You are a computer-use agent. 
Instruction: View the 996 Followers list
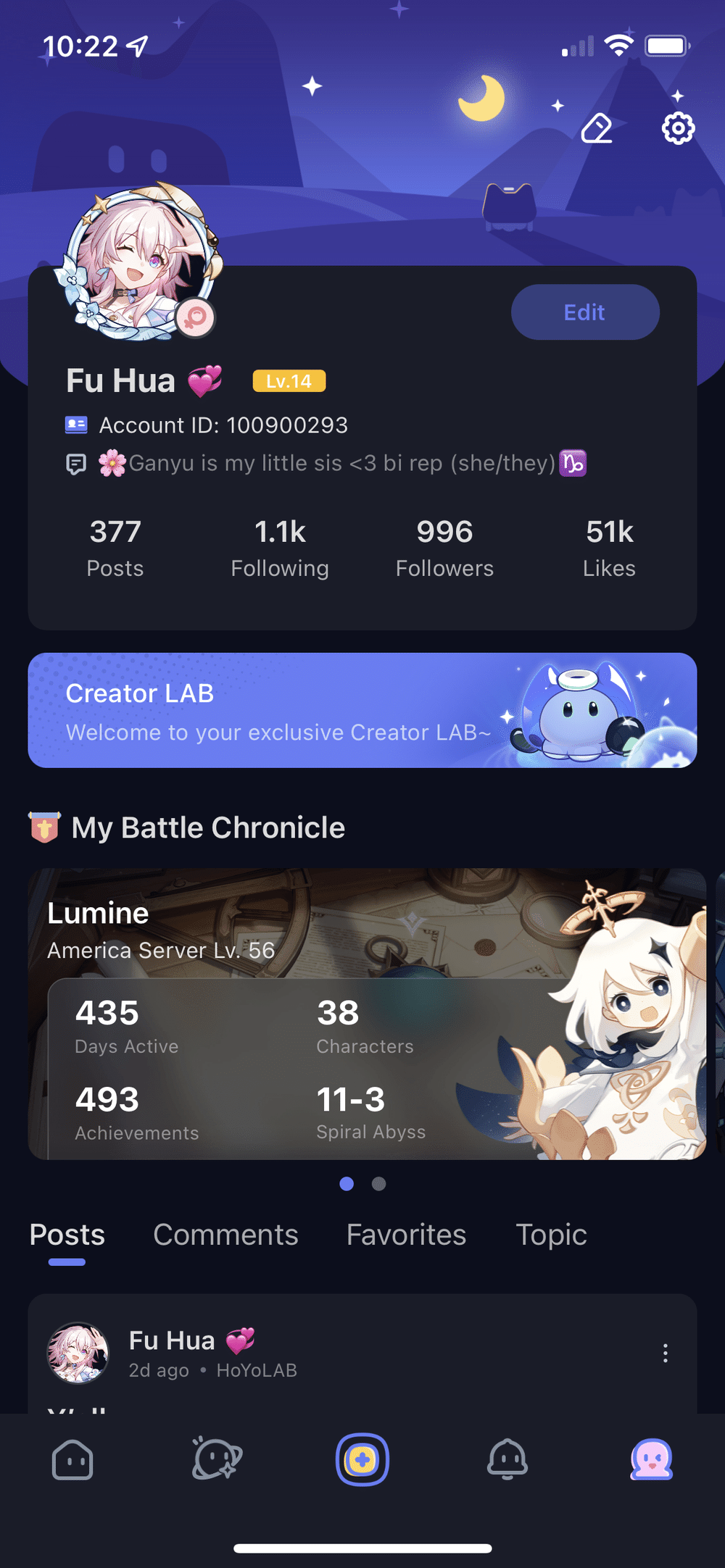[x=444, y=548]
